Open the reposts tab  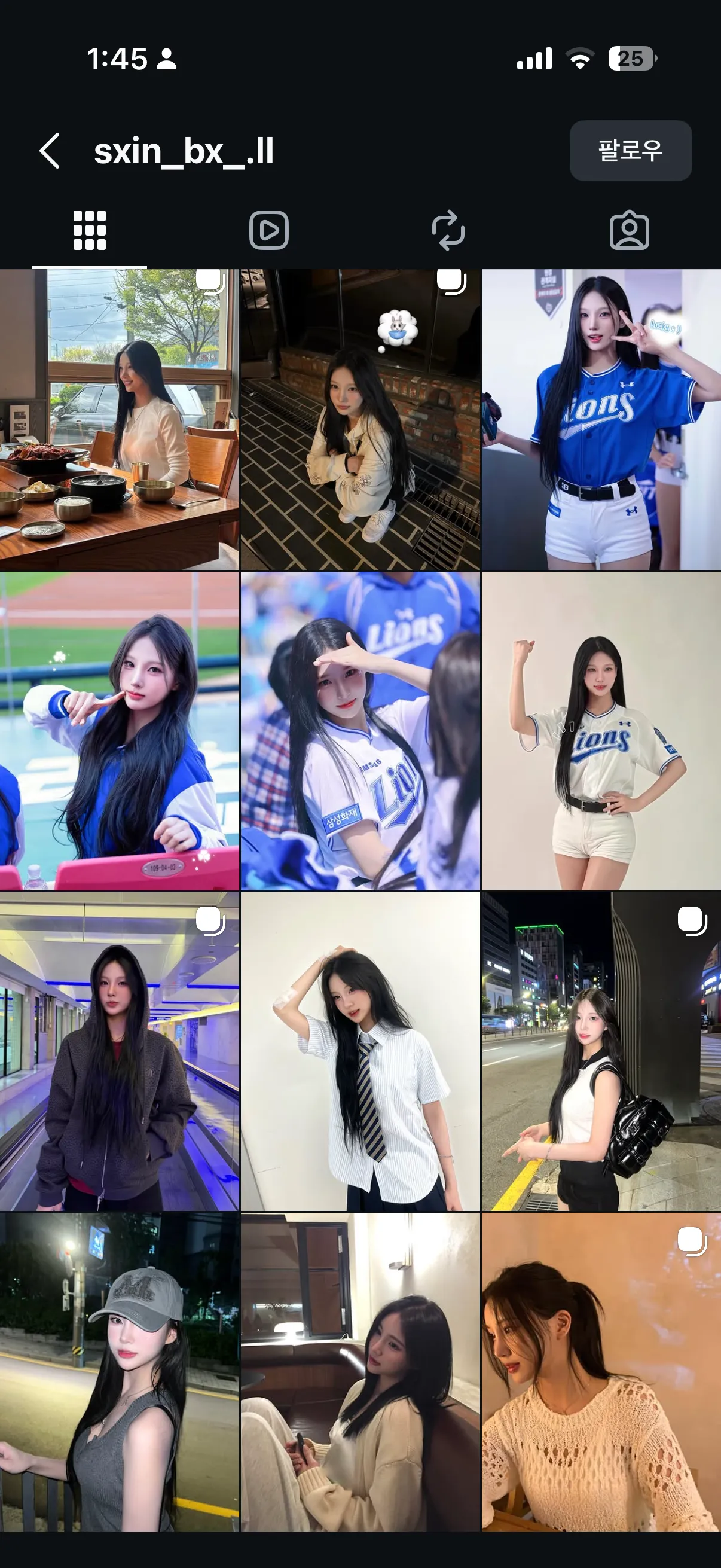tap(448, 231)
